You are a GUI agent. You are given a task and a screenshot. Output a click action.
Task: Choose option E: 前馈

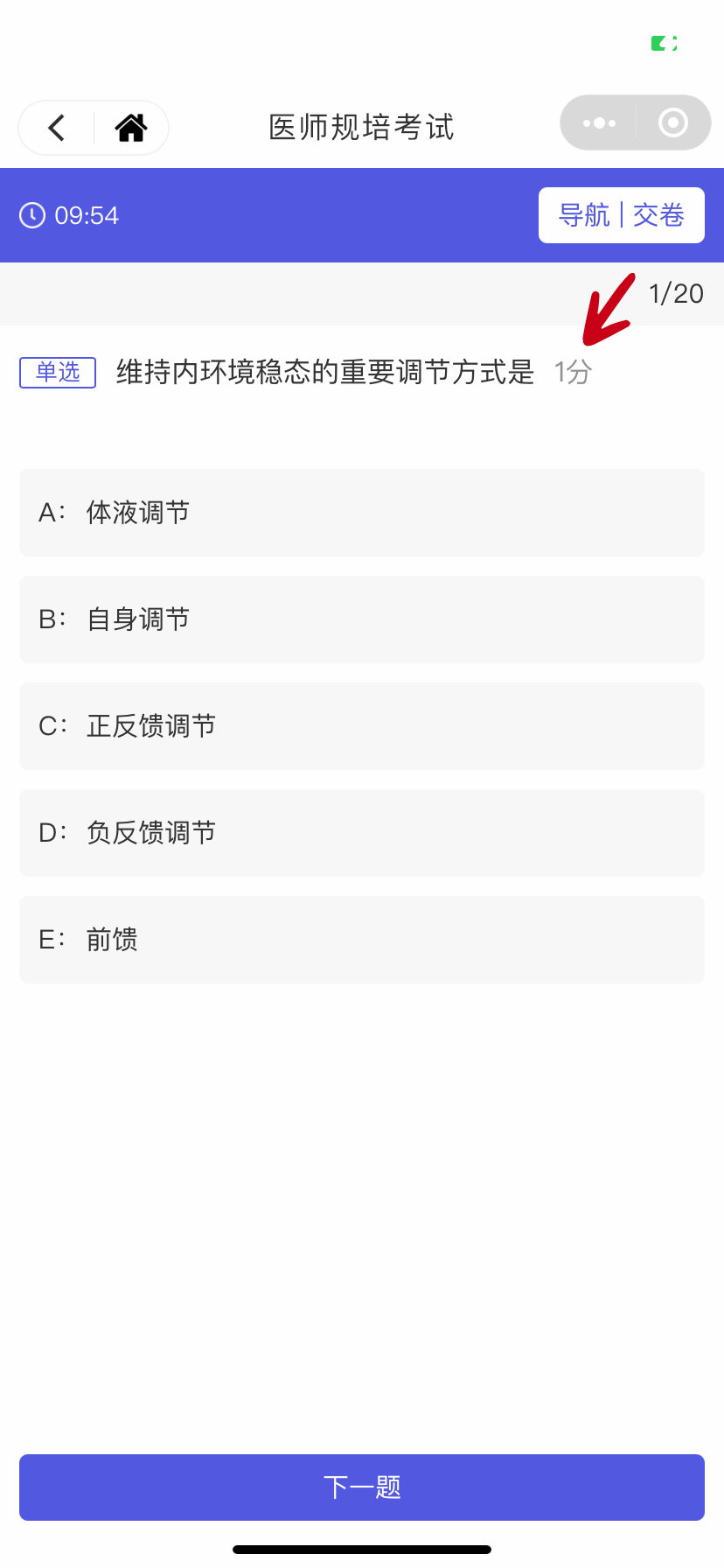tap(362, 940)
